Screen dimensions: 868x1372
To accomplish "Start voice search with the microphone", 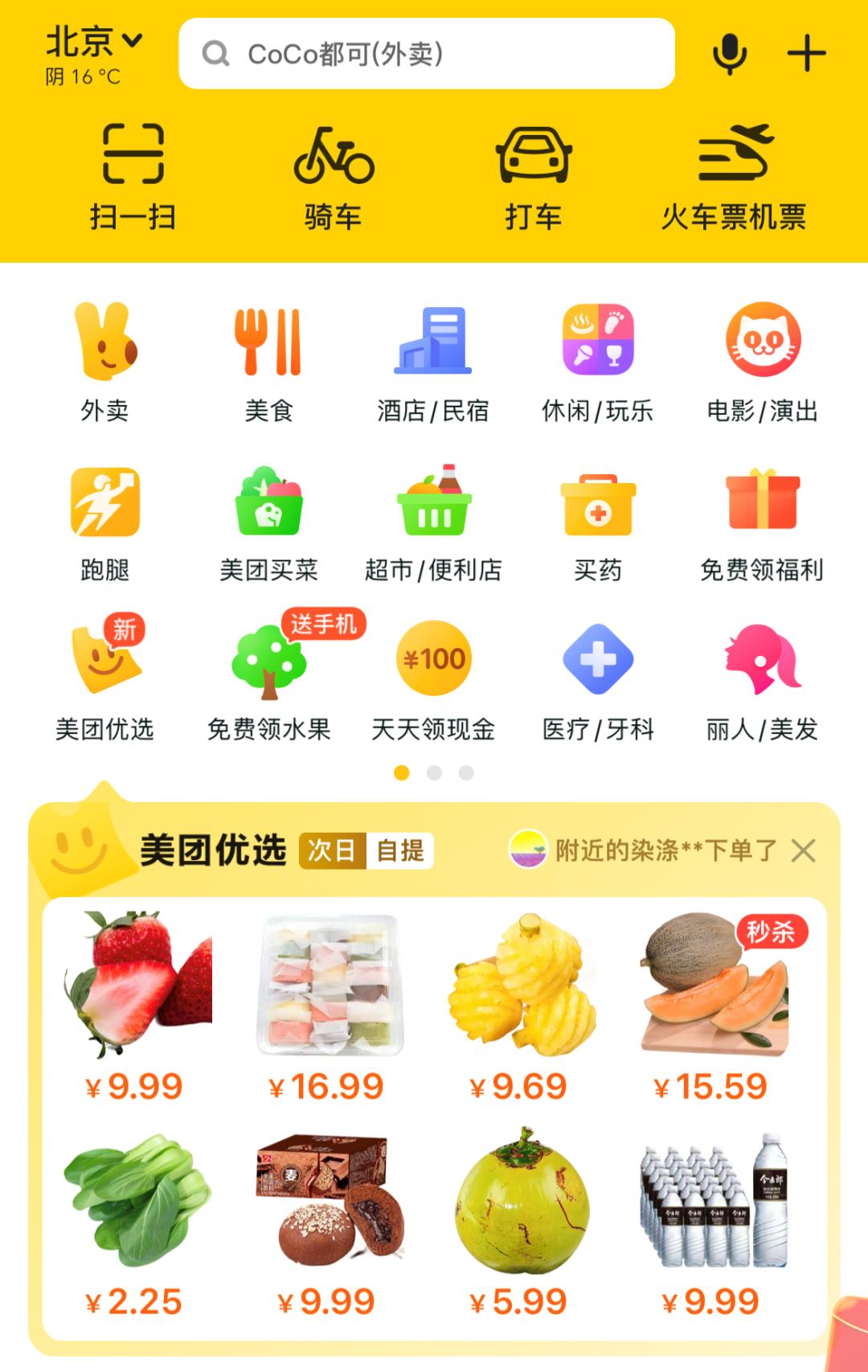I will point(730,54).
